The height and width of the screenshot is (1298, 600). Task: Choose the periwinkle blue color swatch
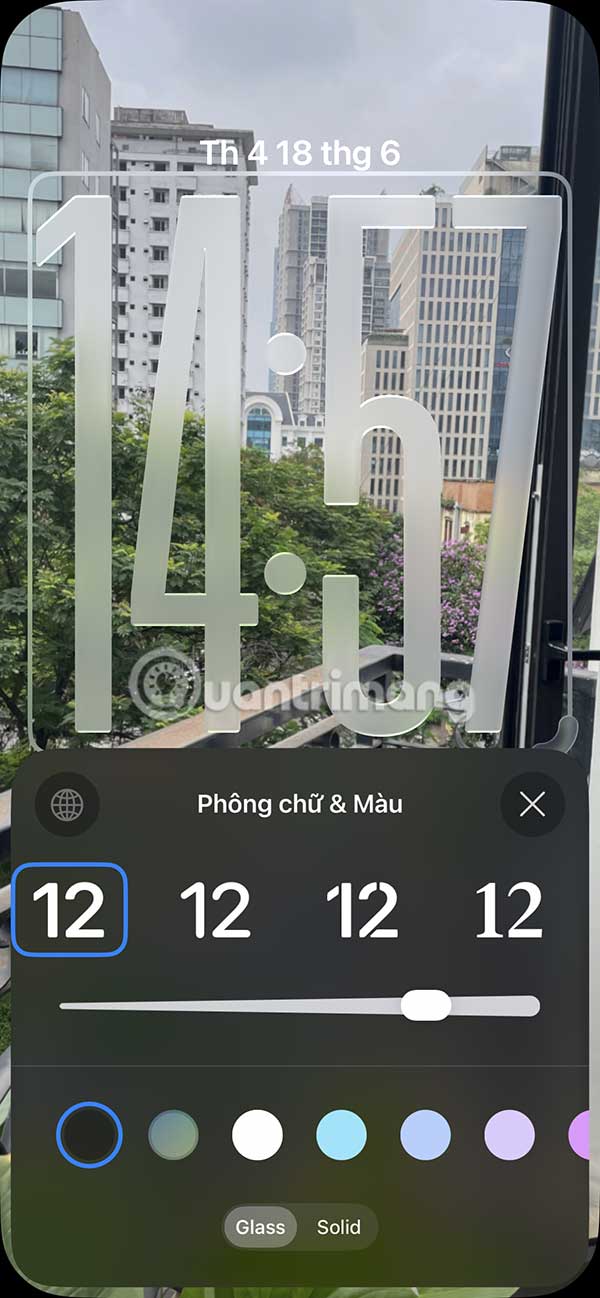pyautogui.click(x=425, y=1135)
